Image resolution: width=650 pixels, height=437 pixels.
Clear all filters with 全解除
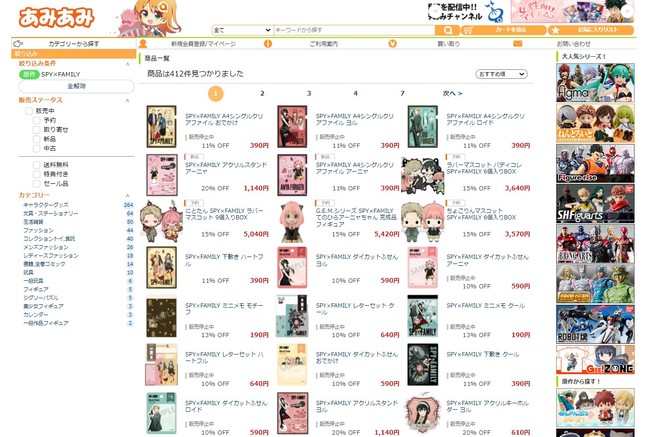[76, 86]
